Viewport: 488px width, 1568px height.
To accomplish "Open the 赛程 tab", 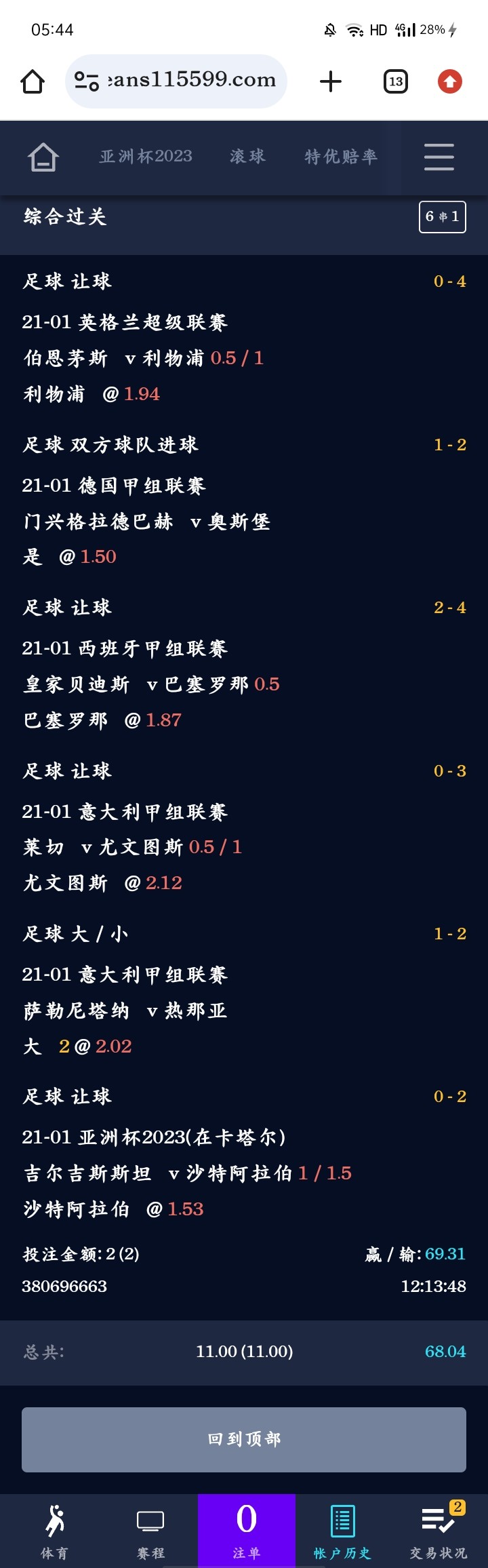I will click(150, 1530).
